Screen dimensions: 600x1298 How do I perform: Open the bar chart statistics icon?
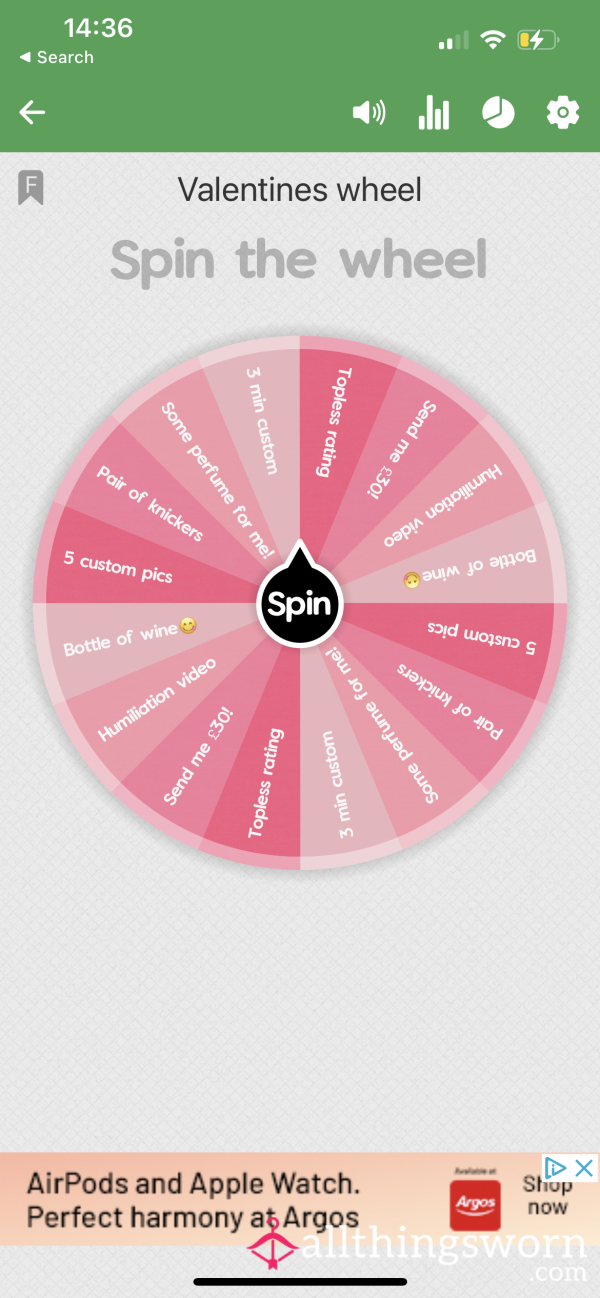click(433, 113)
